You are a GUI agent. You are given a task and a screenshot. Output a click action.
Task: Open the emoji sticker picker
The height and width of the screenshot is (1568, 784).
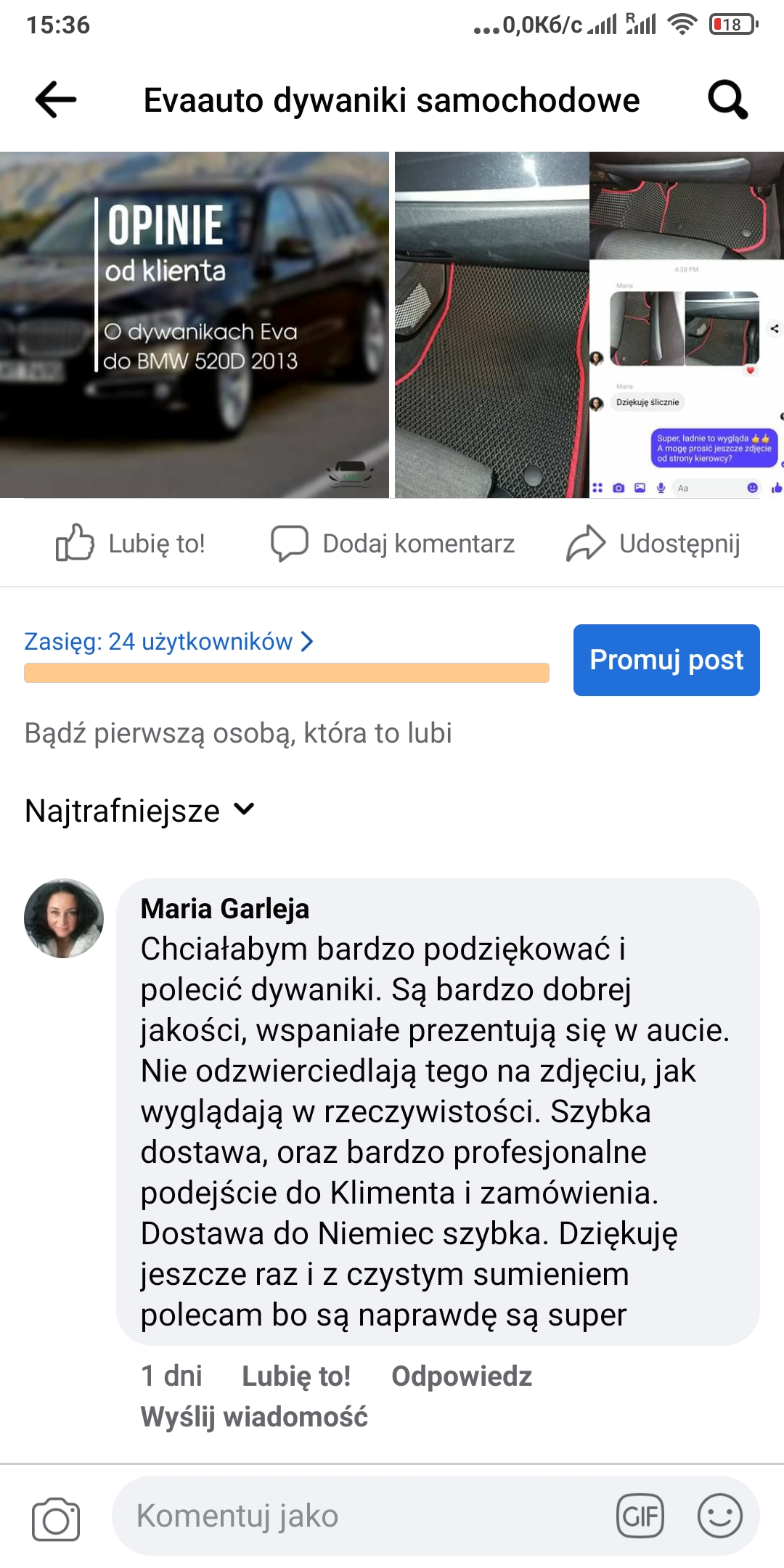click(719, 1516)
